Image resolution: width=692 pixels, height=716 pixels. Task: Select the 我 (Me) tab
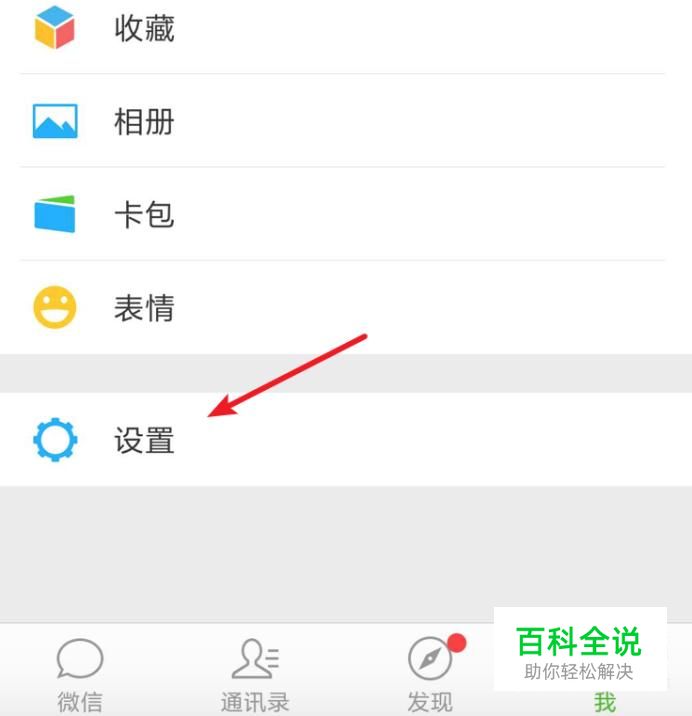point(604,701)
